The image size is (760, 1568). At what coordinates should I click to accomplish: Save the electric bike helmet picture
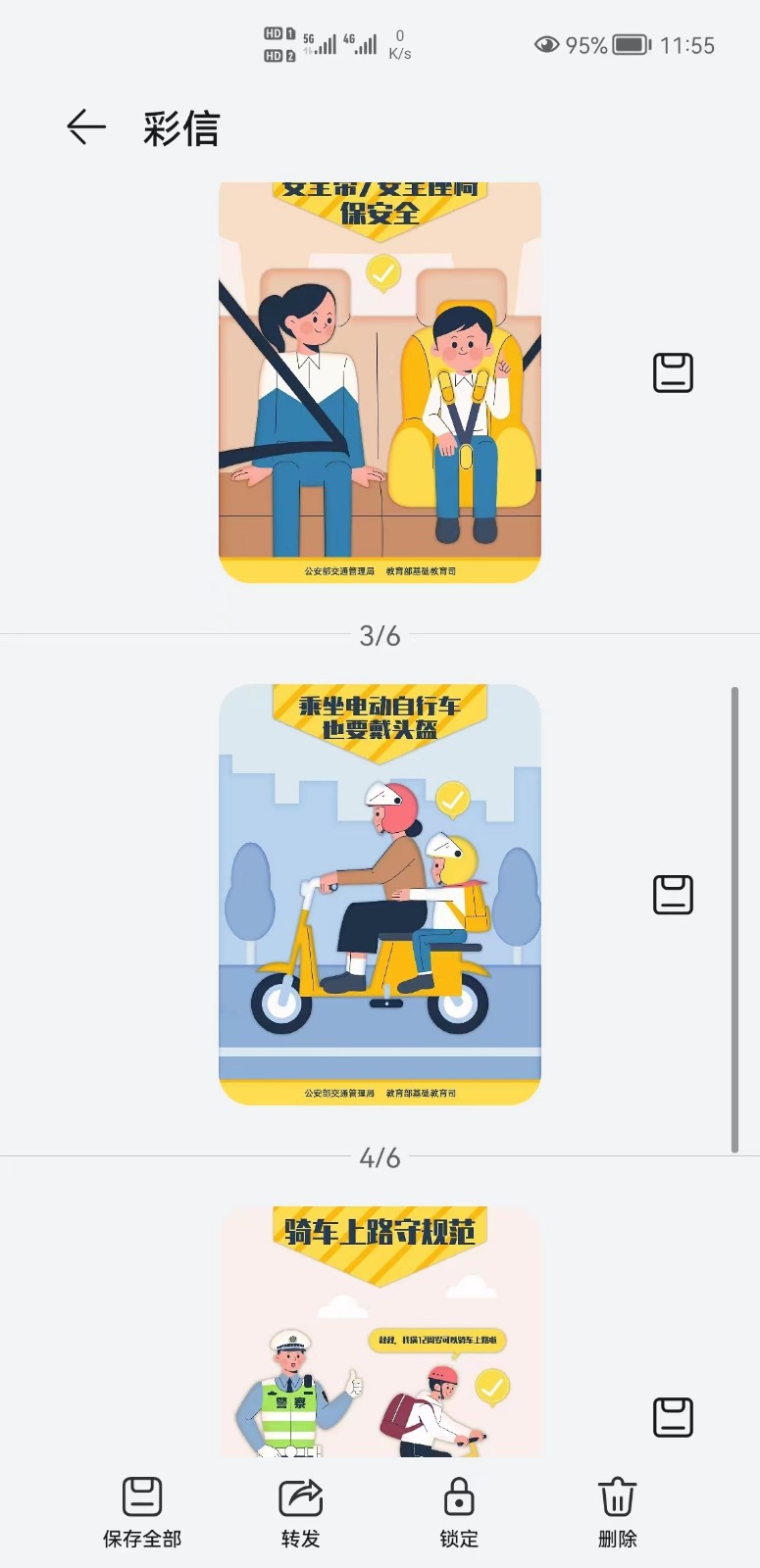click(673, 895)
